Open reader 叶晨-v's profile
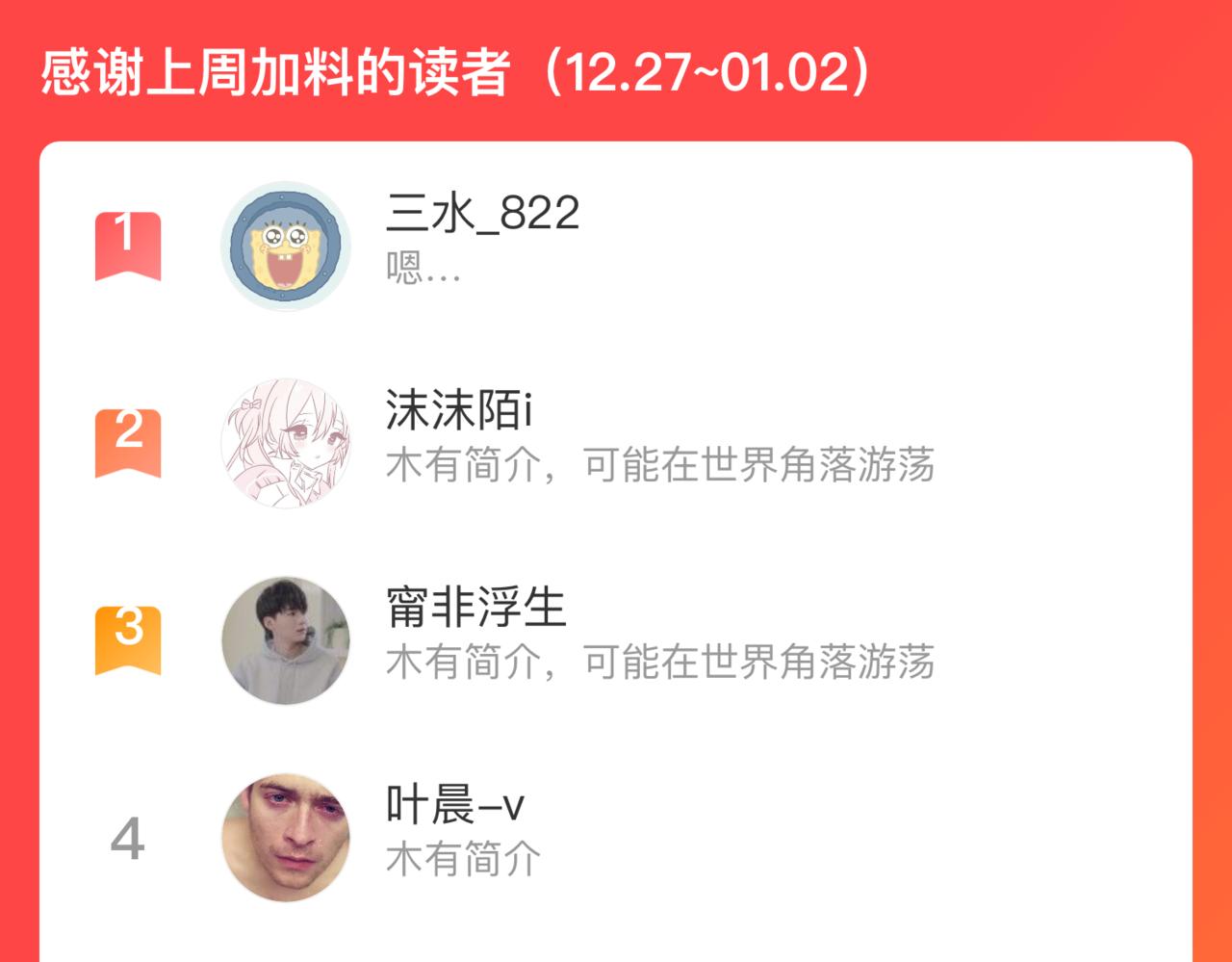The image size is (1232, 962). 286,838
